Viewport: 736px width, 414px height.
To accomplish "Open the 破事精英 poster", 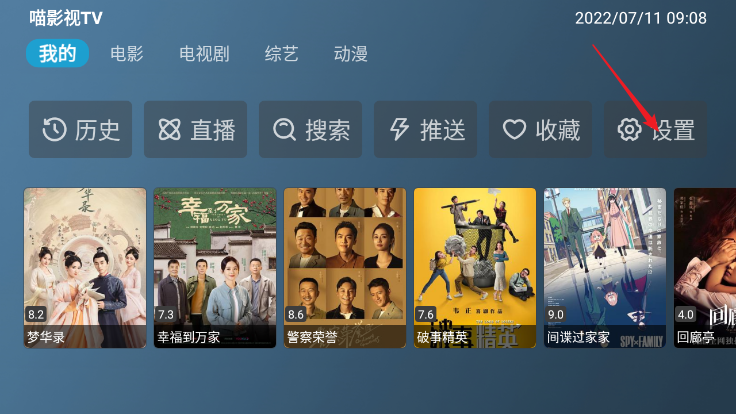I will pos(475,267).
